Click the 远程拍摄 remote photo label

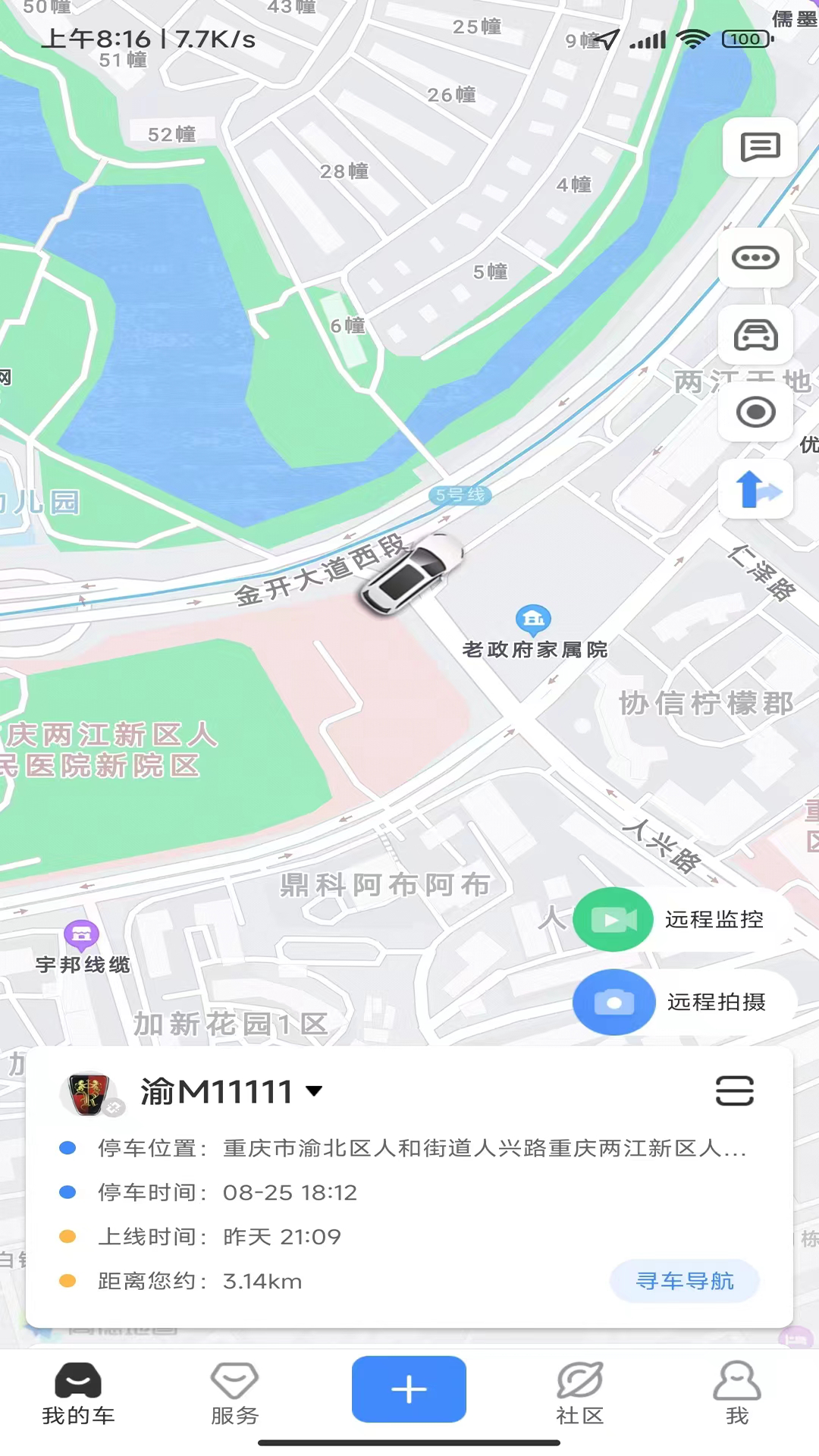pyautogui.click(x=714, y=1002)
